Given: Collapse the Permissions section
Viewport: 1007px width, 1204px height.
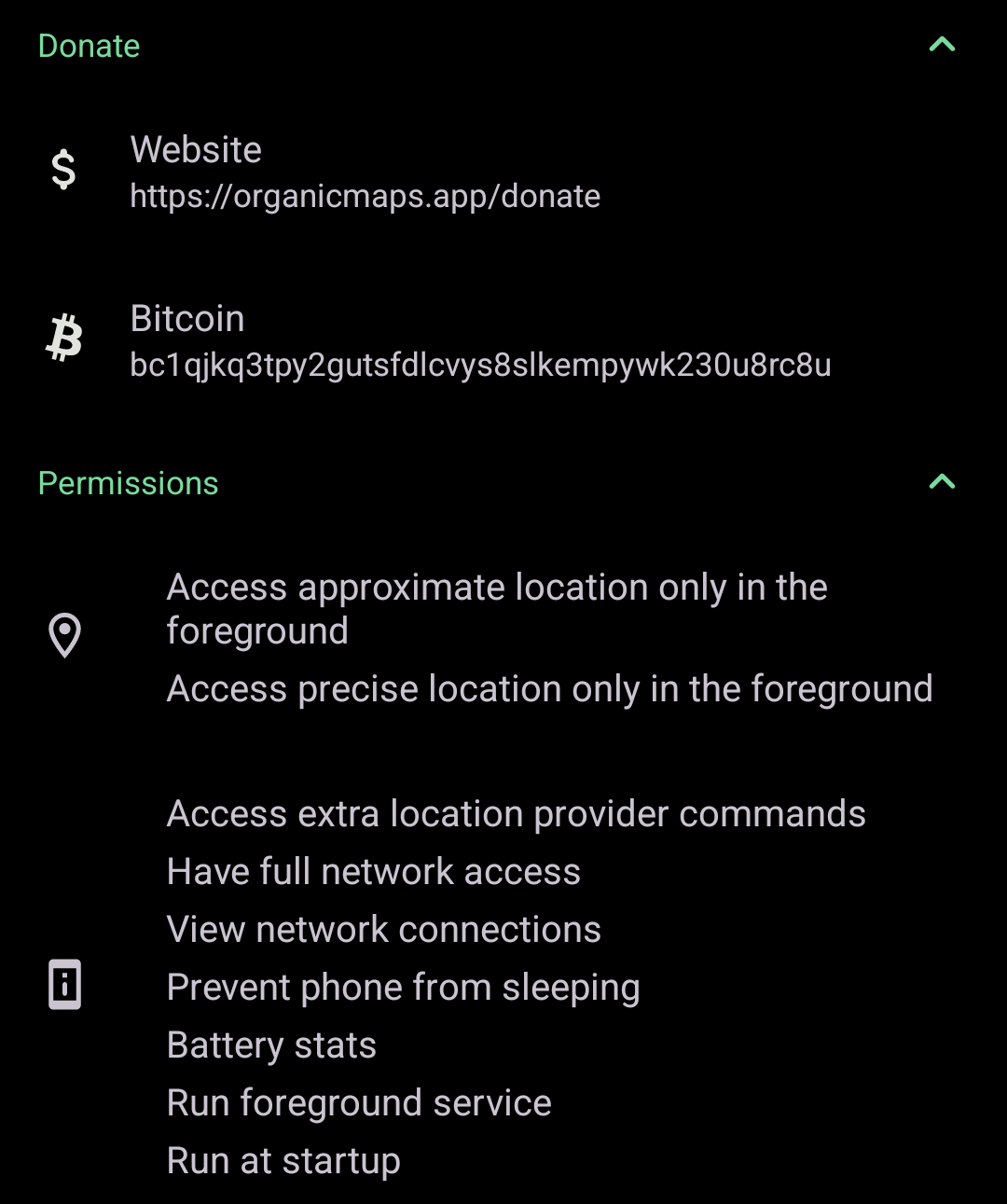Looking at the screenshot, I should 943,481.
